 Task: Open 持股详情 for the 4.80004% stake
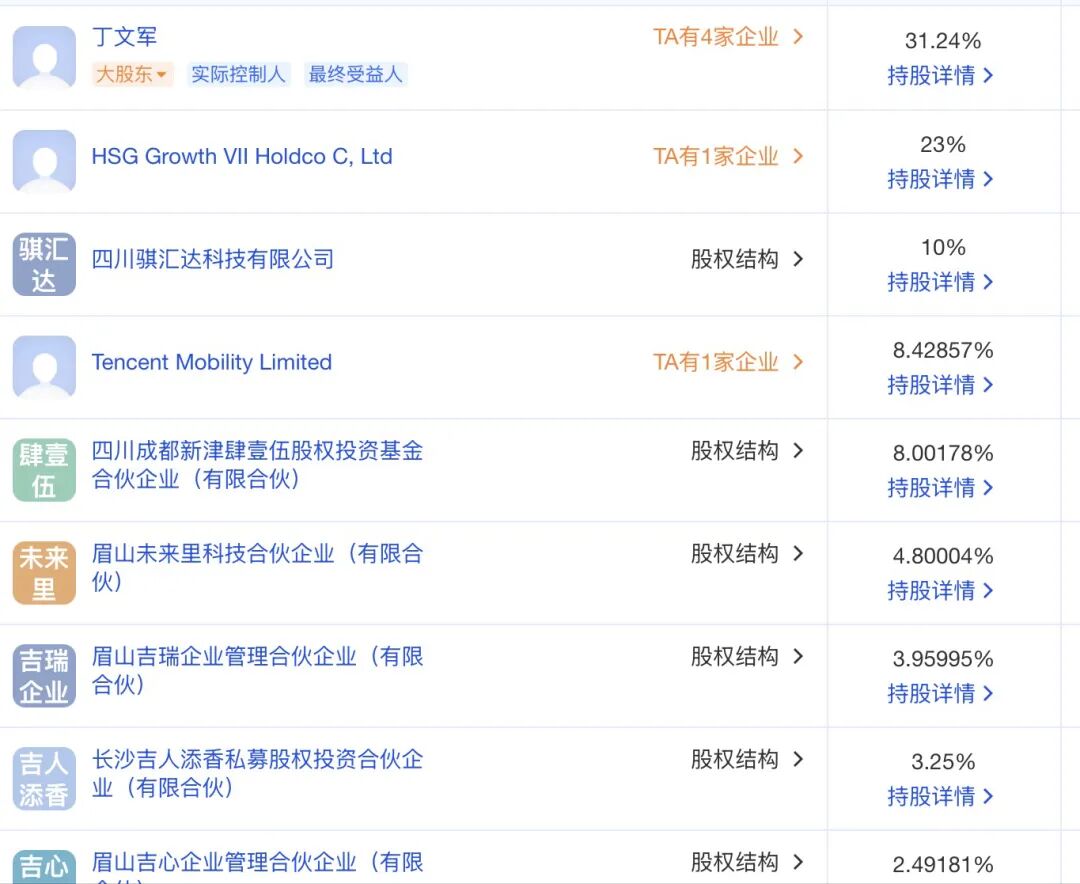[940, 591]
